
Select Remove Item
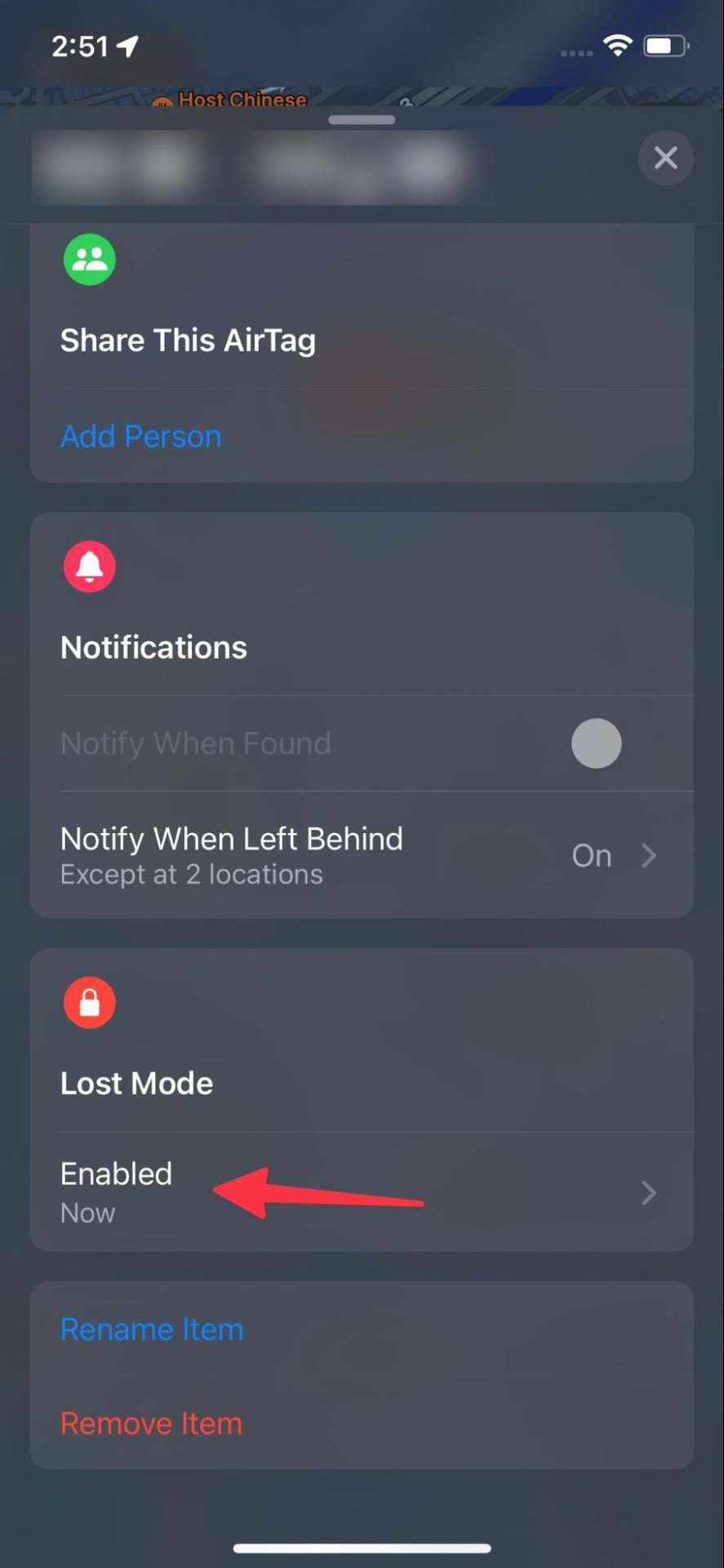coord(151,1423)
